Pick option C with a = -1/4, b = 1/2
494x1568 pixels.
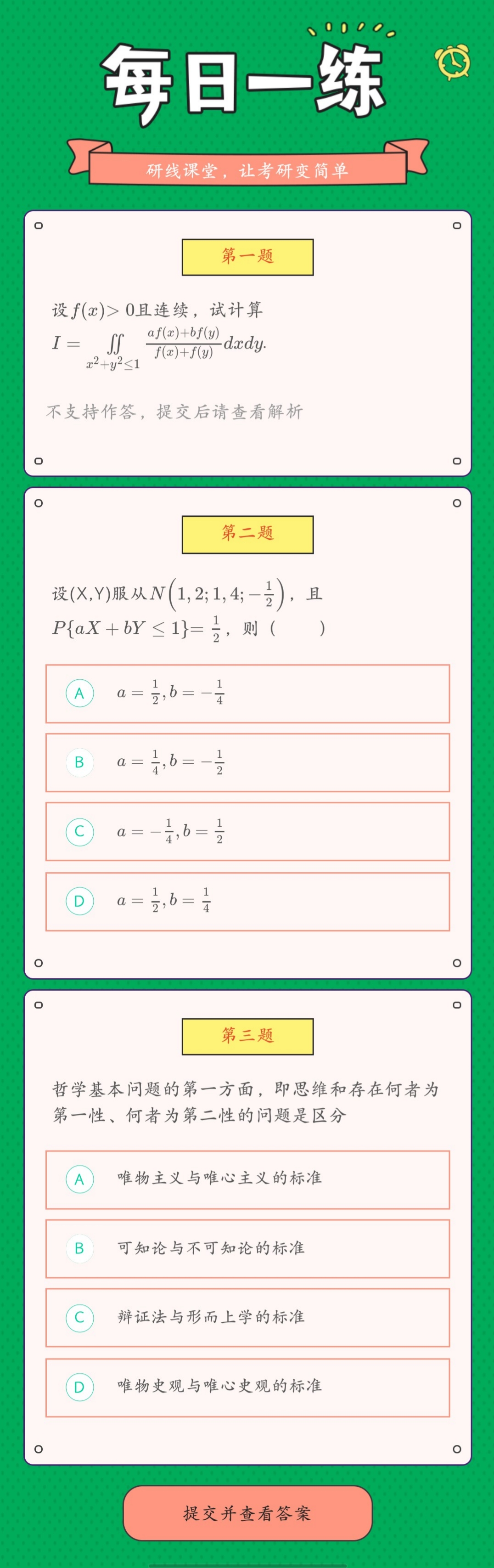pos(247,831)
